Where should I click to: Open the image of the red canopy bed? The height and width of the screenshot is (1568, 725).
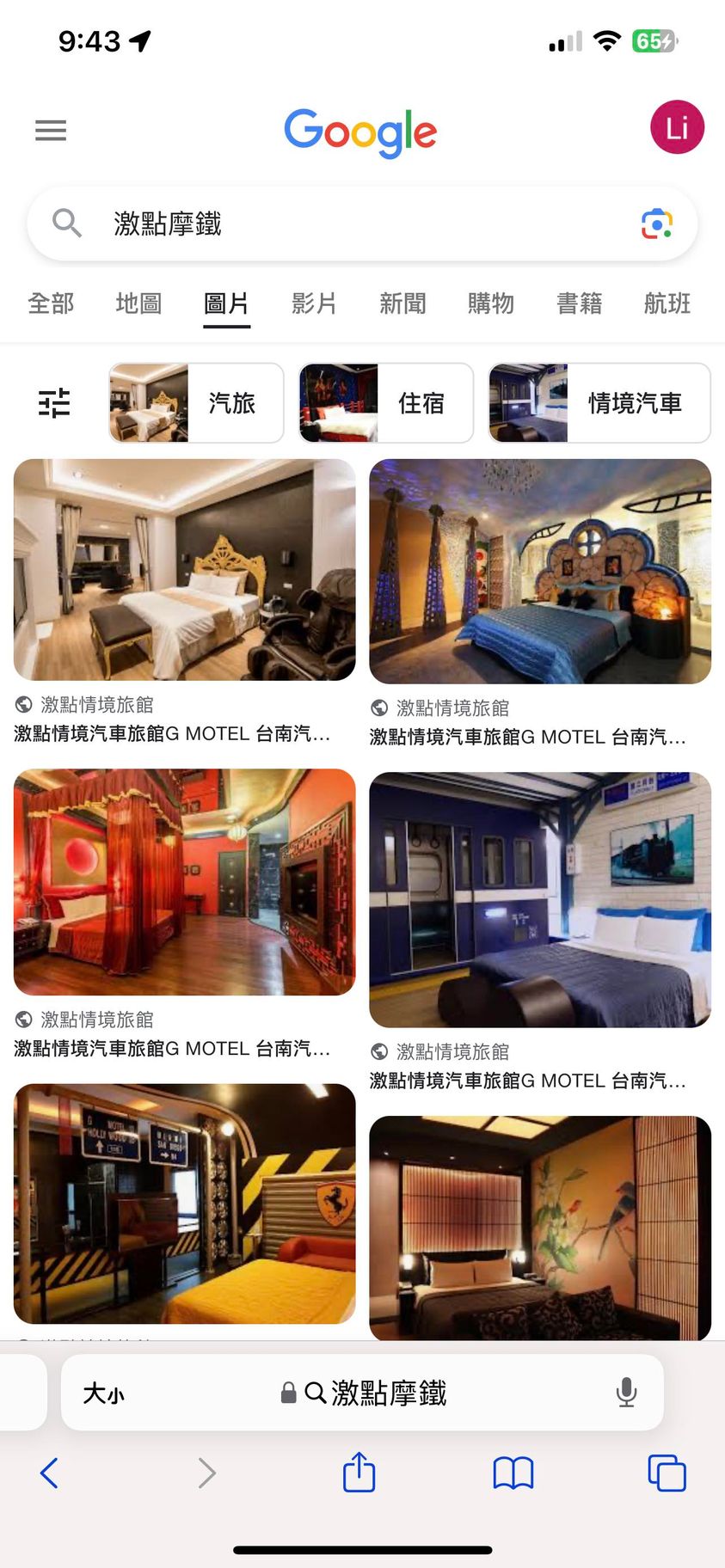[184, 882]
